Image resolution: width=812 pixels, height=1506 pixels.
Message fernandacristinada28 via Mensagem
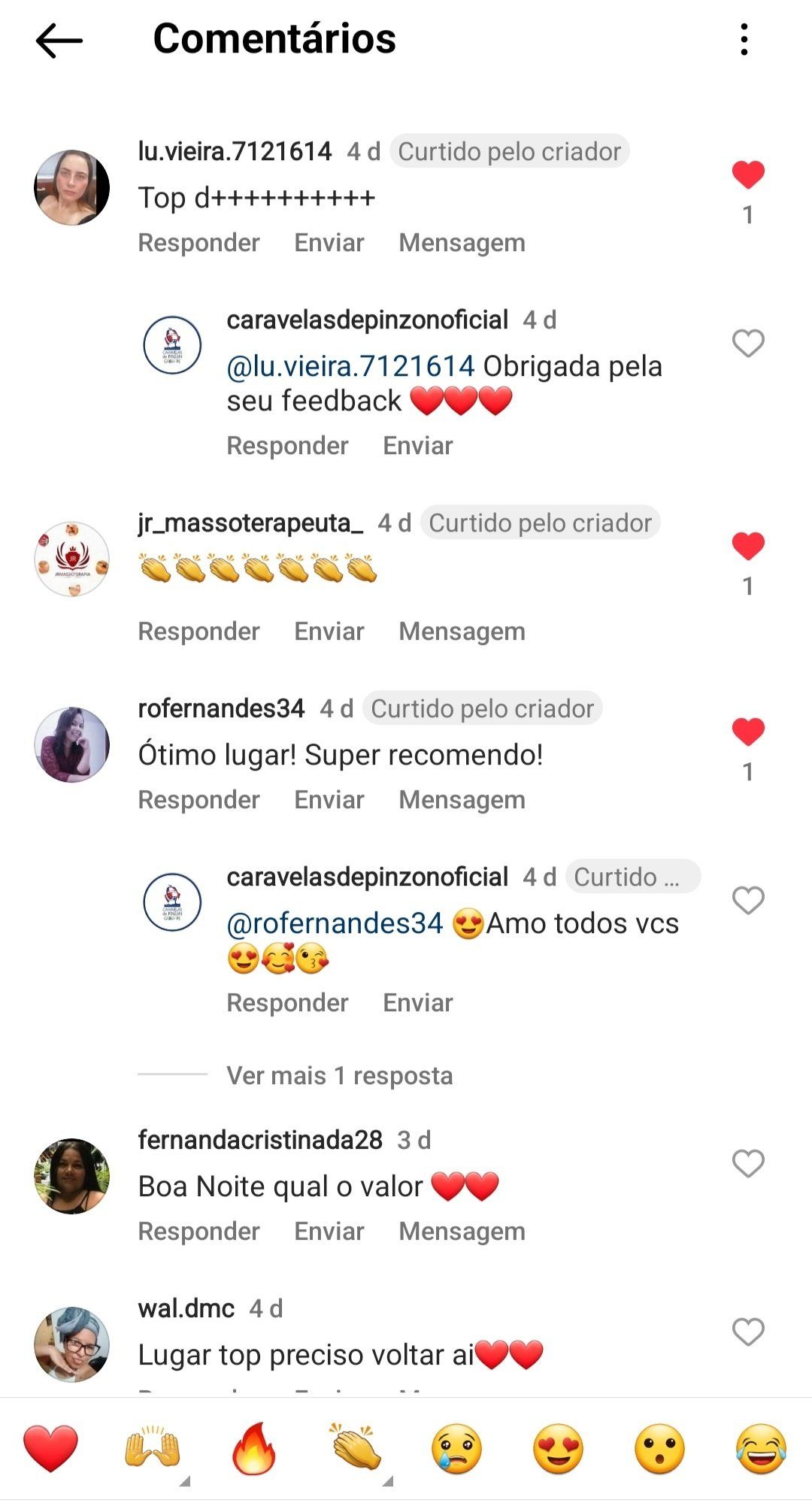pyautogui.click(x=462, y=1232)
